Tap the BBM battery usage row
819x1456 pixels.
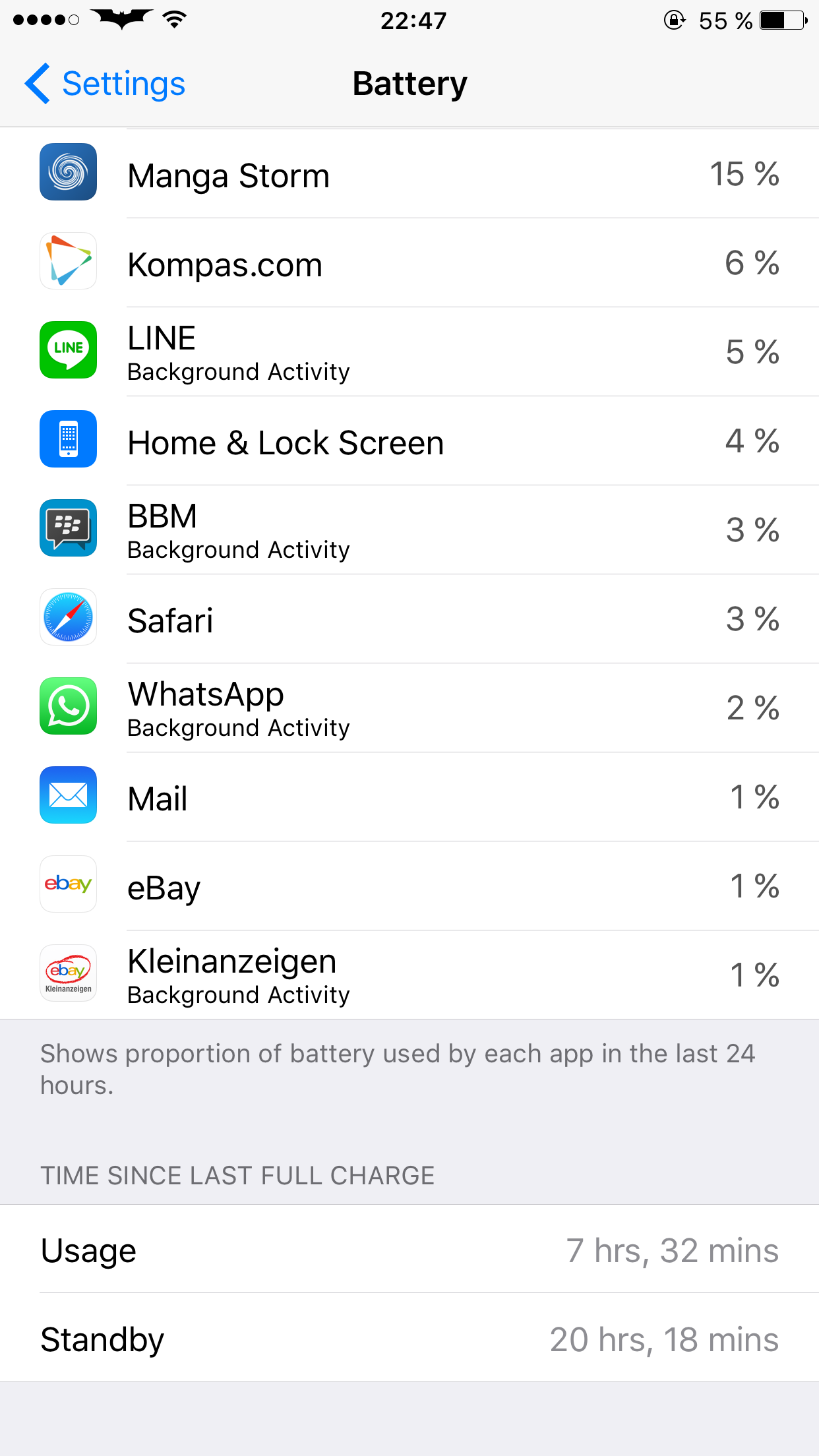[409, 530]
